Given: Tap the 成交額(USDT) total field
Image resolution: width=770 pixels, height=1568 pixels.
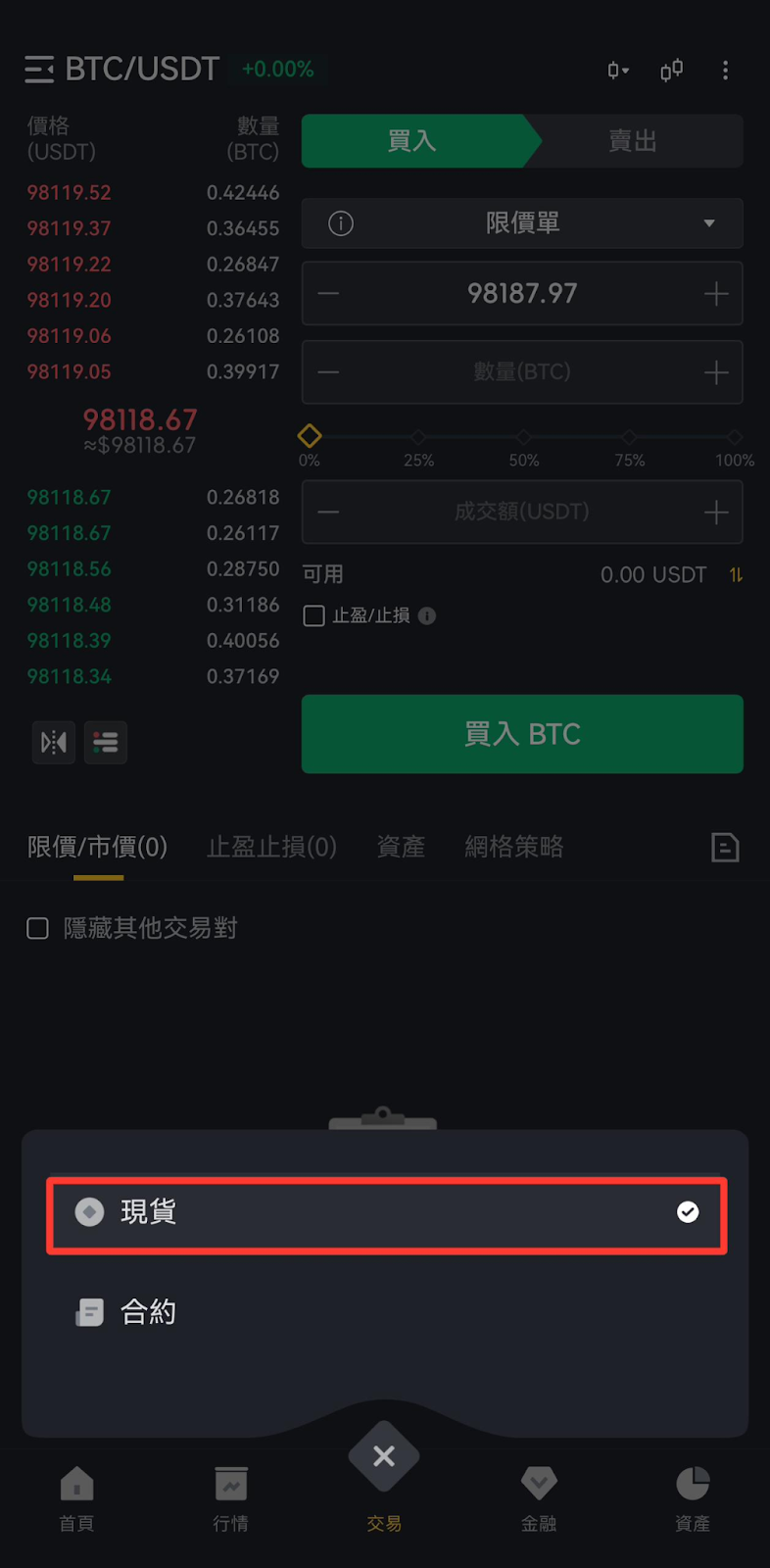Looking at the screenshot, I should pos(522,512).
